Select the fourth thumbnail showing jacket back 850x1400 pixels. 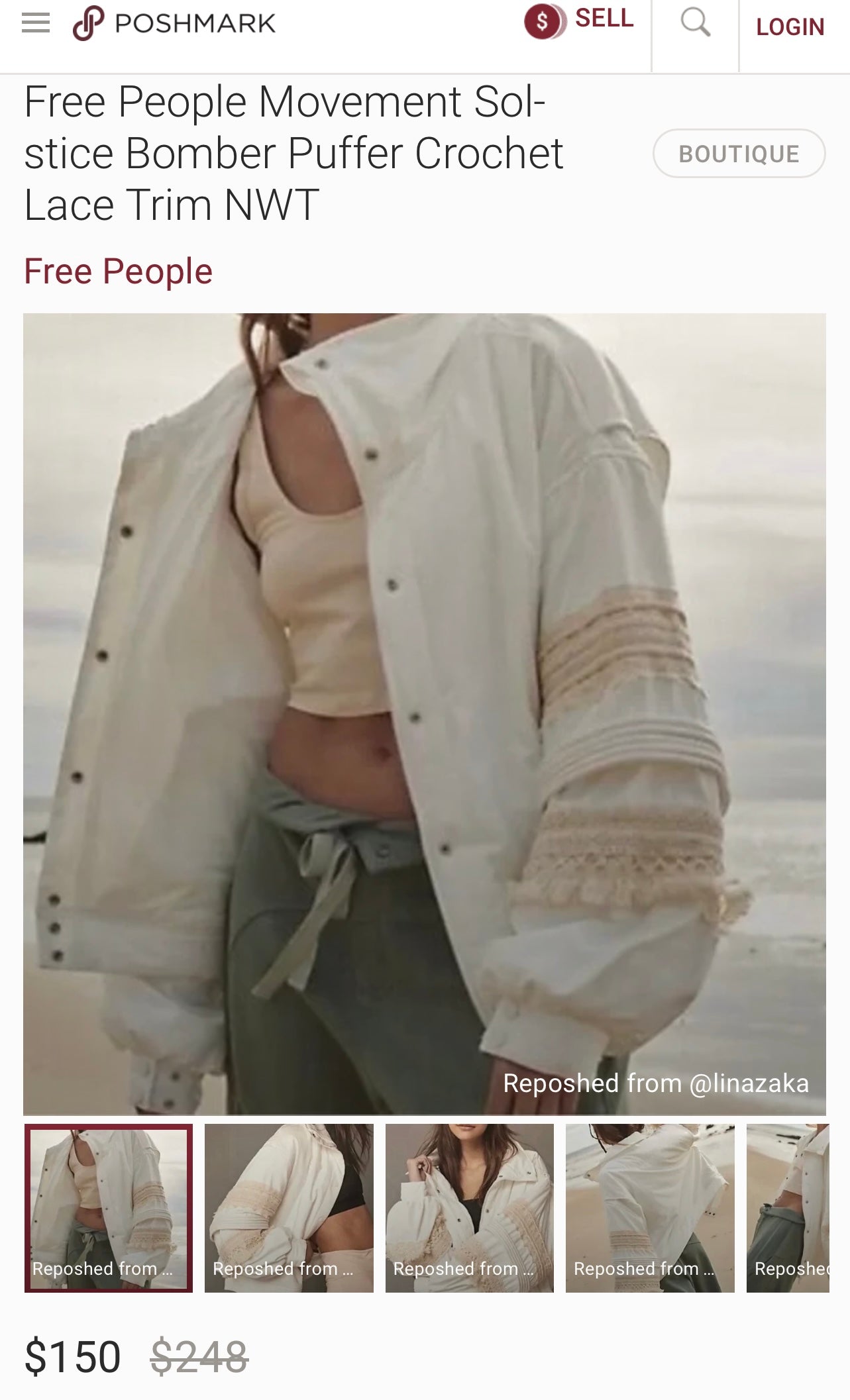click(x=650, y=1208)
